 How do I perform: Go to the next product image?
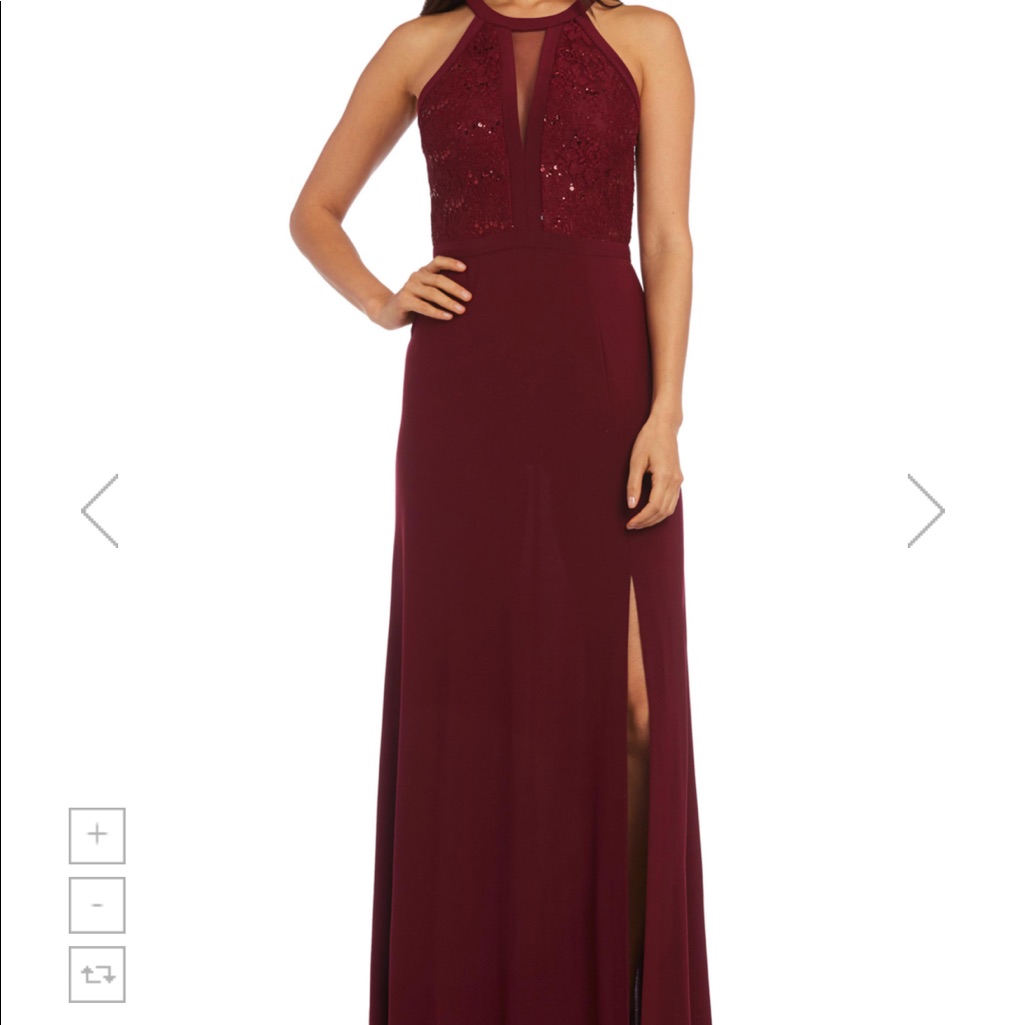926,511
